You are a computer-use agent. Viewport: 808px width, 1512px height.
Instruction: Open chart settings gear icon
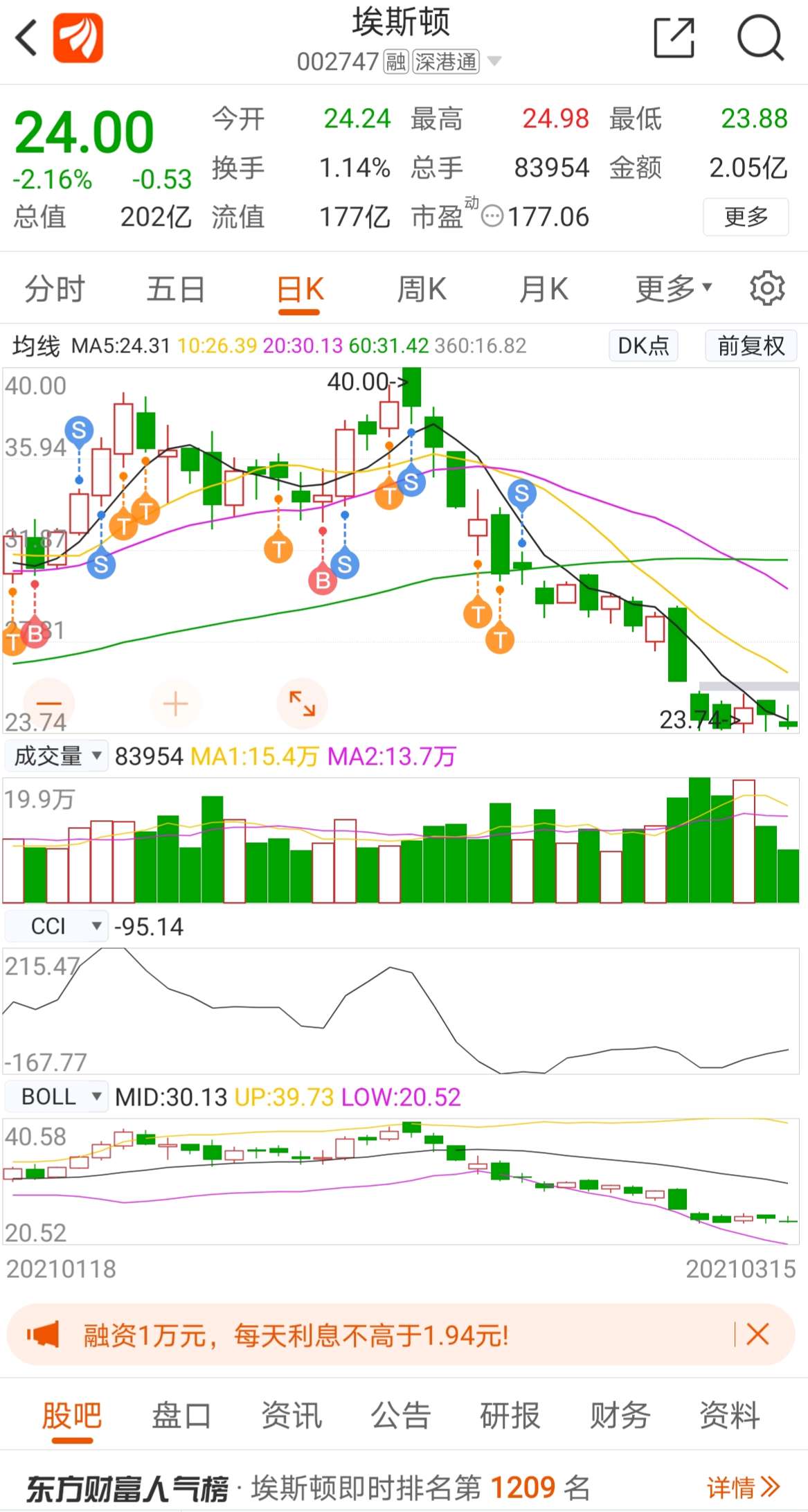click(767, 288)
